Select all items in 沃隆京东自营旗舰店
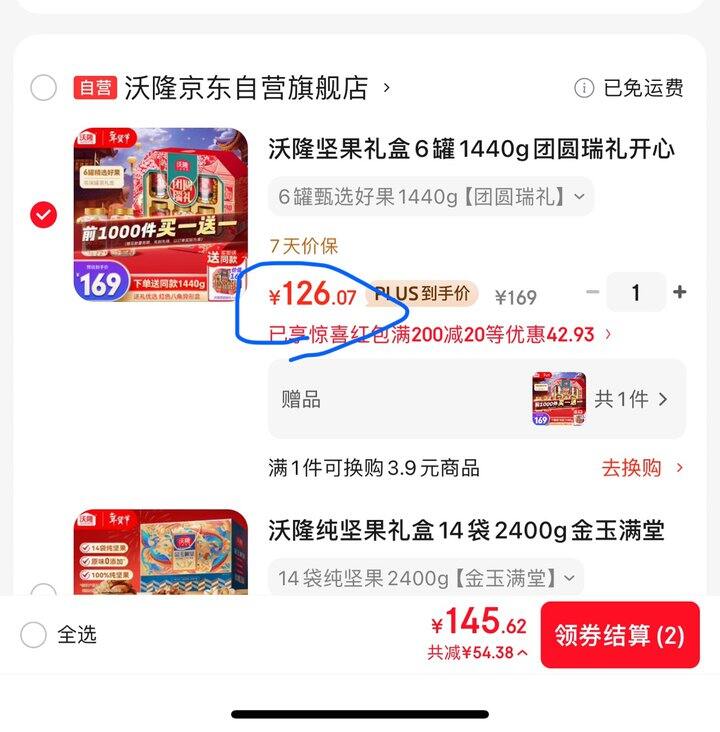 click(43, 88)
